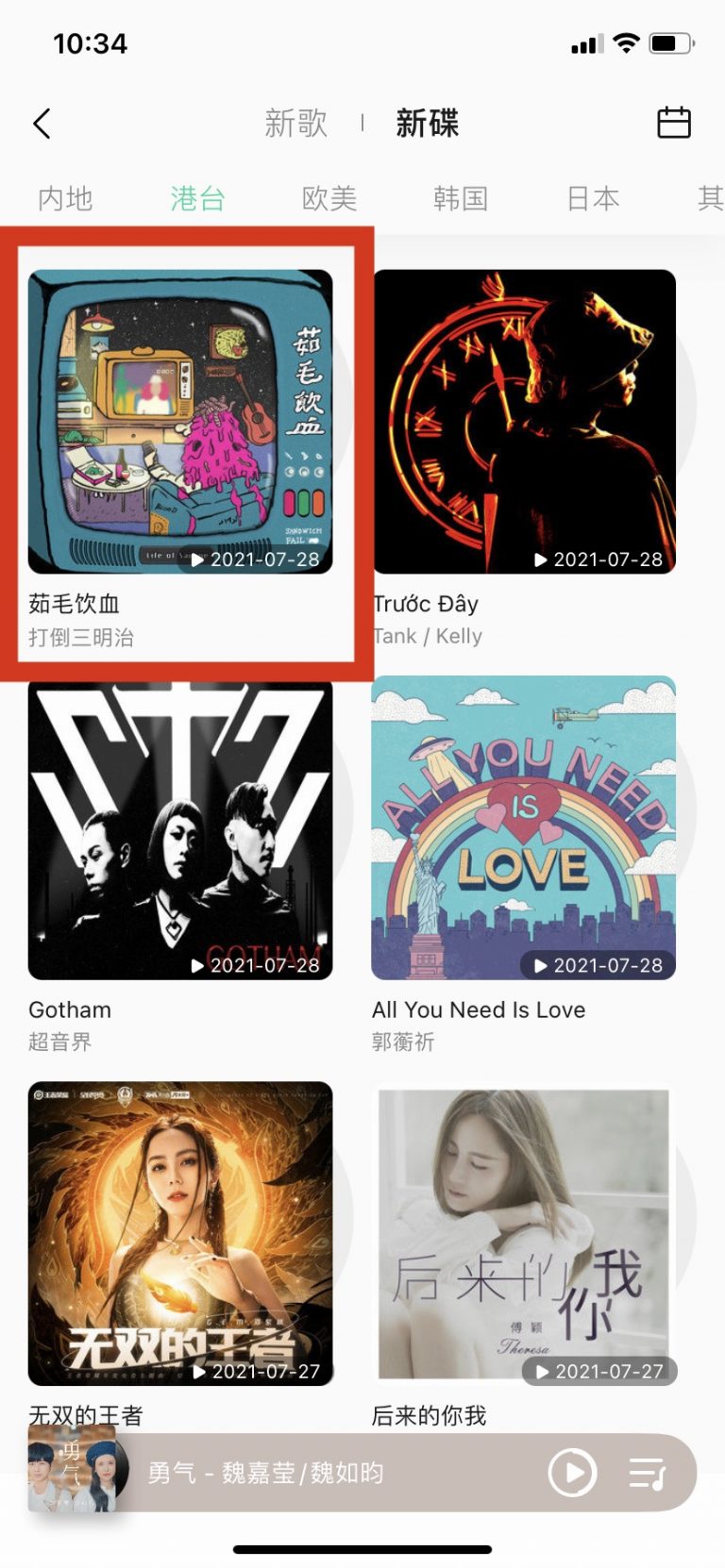Select the 韩国 region tab
Screen dimensions: 725x1568
pyautogui.click(x=460, y=199)
